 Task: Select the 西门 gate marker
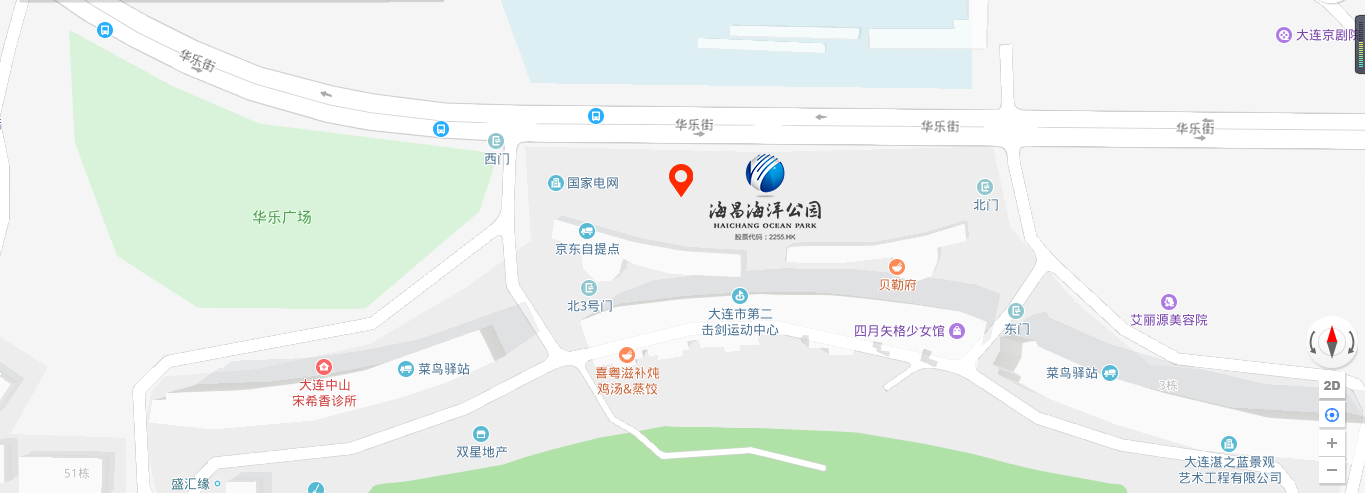point(496,141)
